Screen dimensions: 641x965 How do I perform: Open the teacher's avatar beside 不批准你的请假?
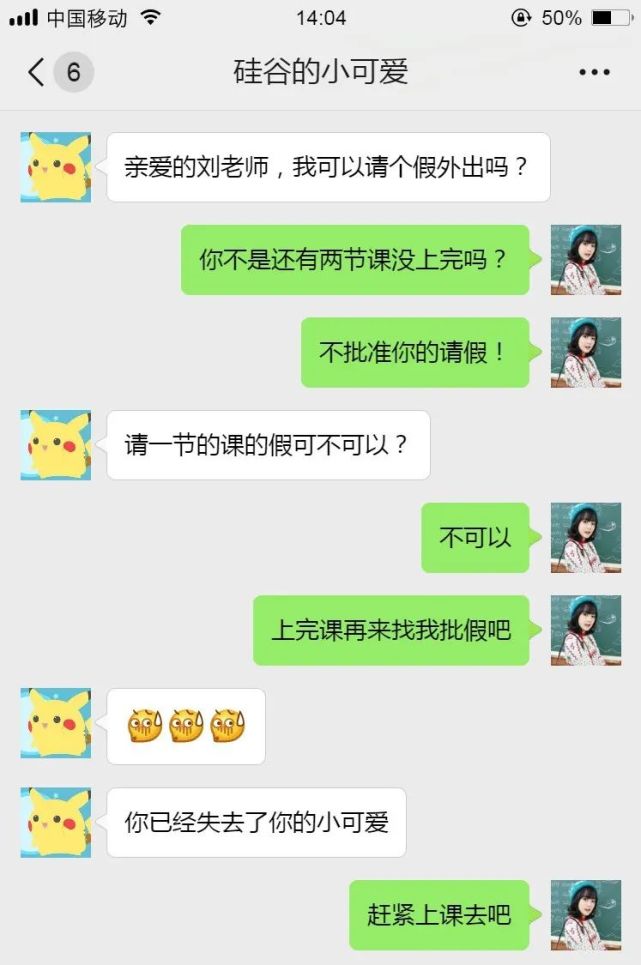coord(585,353)
